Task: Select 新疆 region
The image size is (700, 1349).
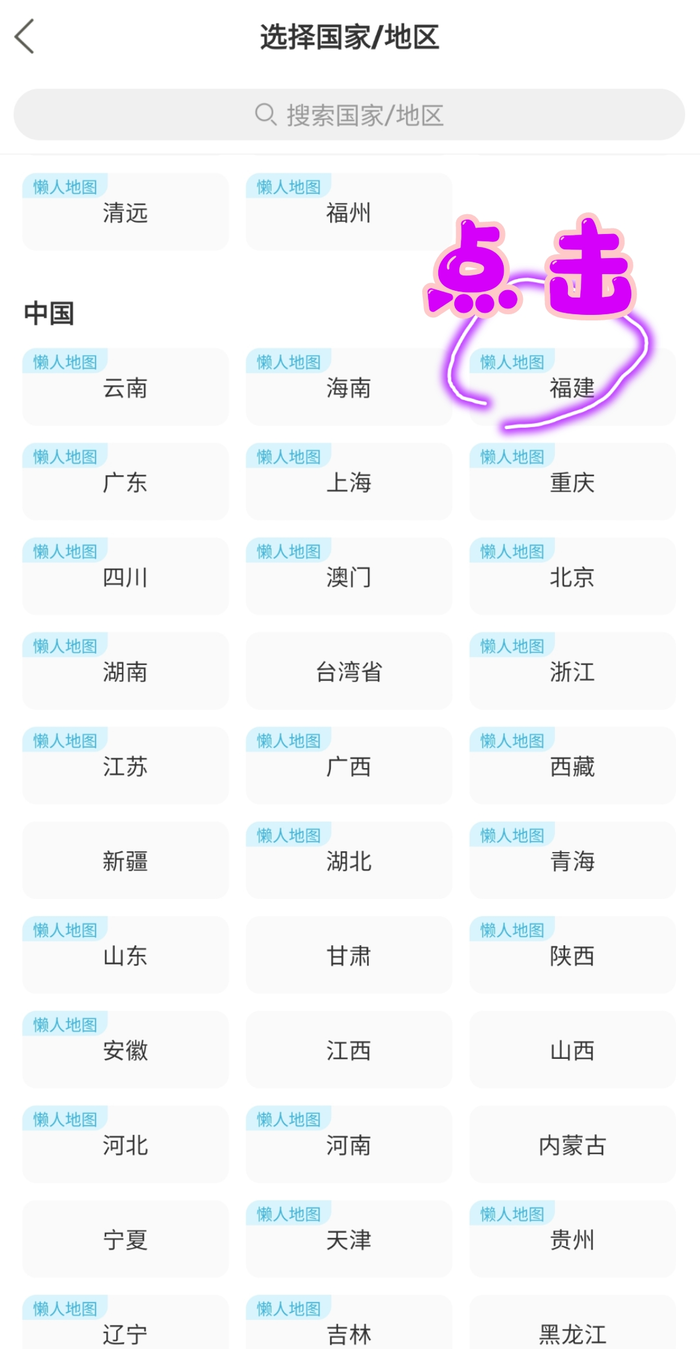Action: tap(125, 861)
